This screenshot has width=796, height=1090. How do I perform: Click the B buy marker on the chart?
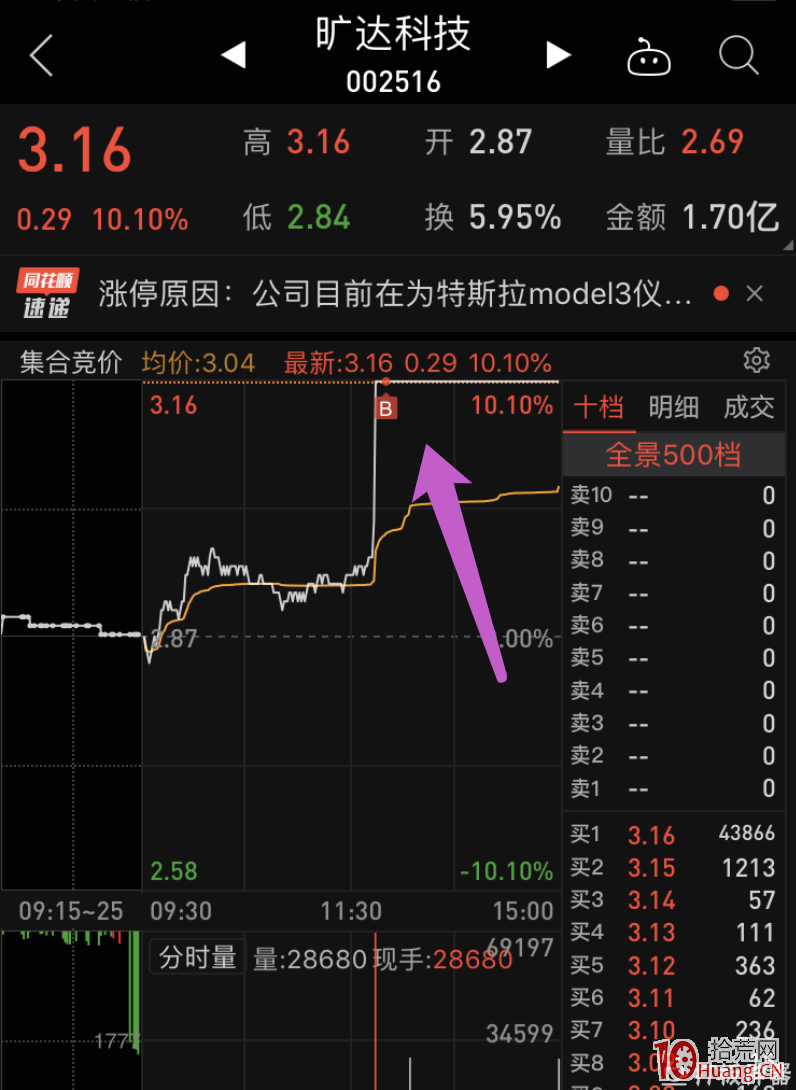pyautogui.click(x=386, y=408)
